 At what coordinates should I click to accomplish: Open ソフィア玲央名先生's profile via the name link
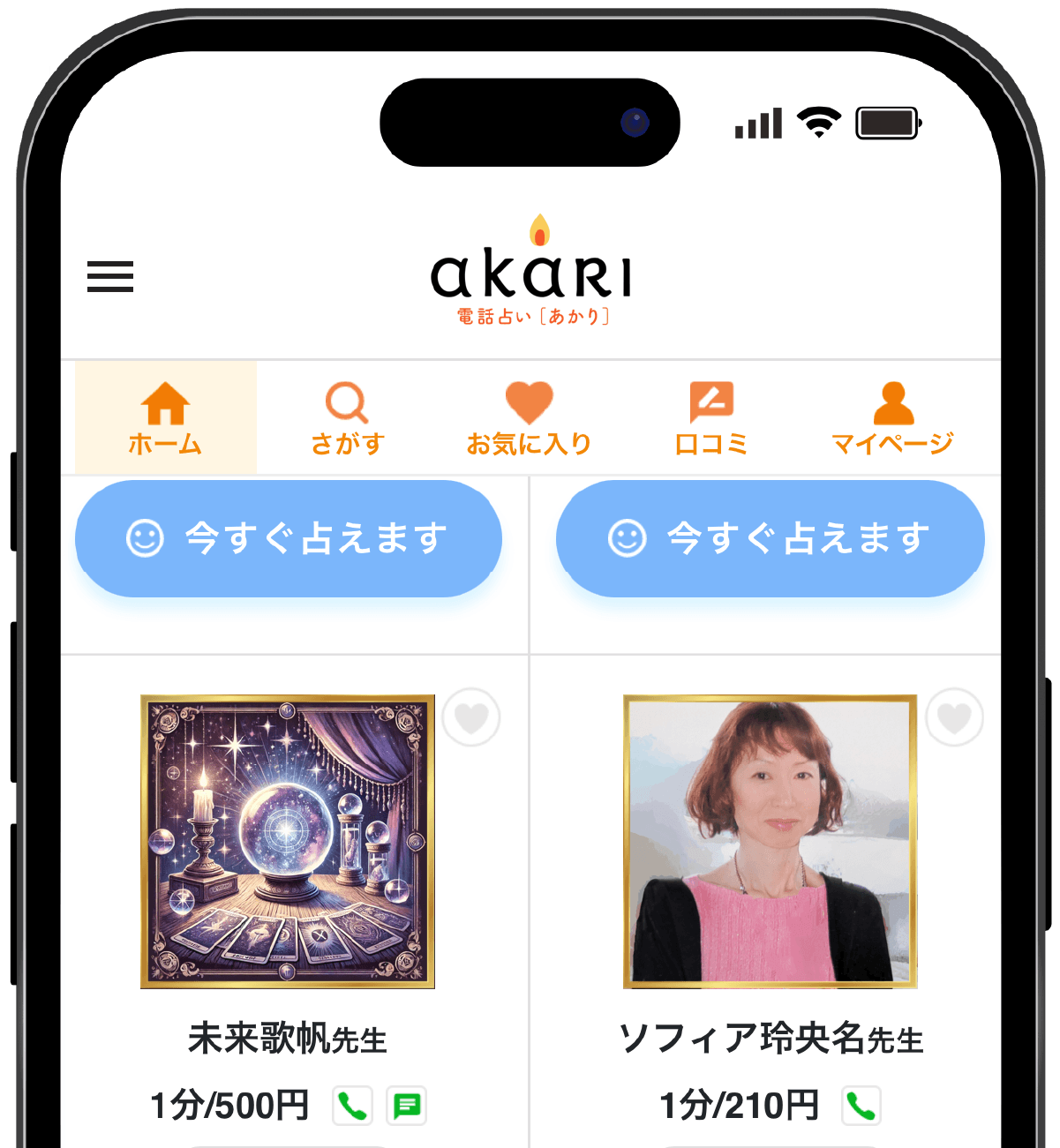pos(770,1040)
